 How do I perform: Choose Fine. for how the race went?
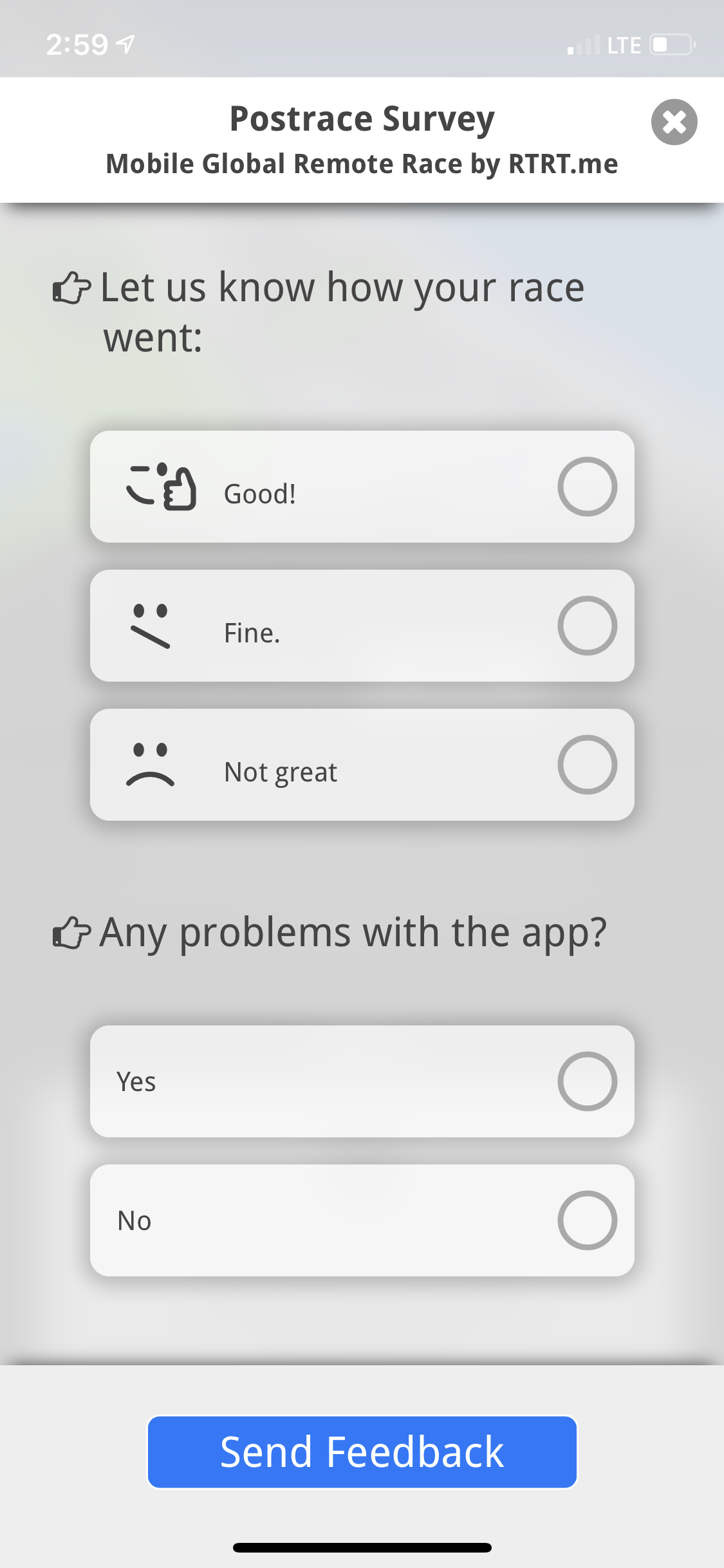tap(362, 626)
